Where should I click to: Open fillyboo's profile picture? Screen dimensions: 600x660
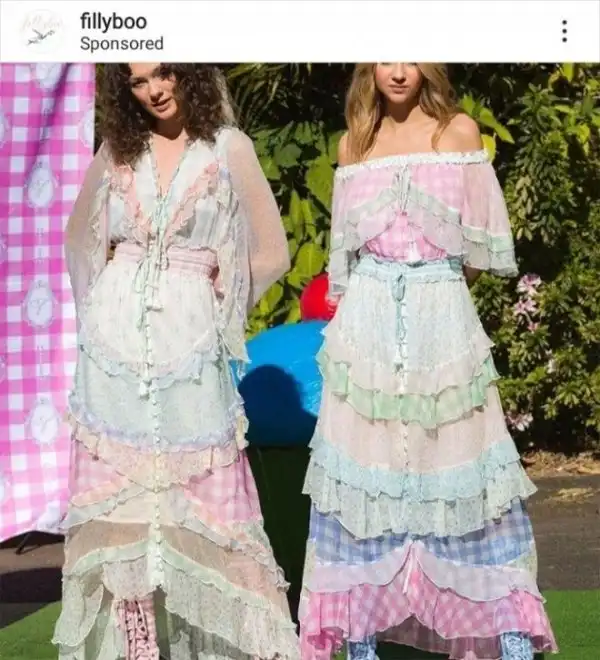41,31
